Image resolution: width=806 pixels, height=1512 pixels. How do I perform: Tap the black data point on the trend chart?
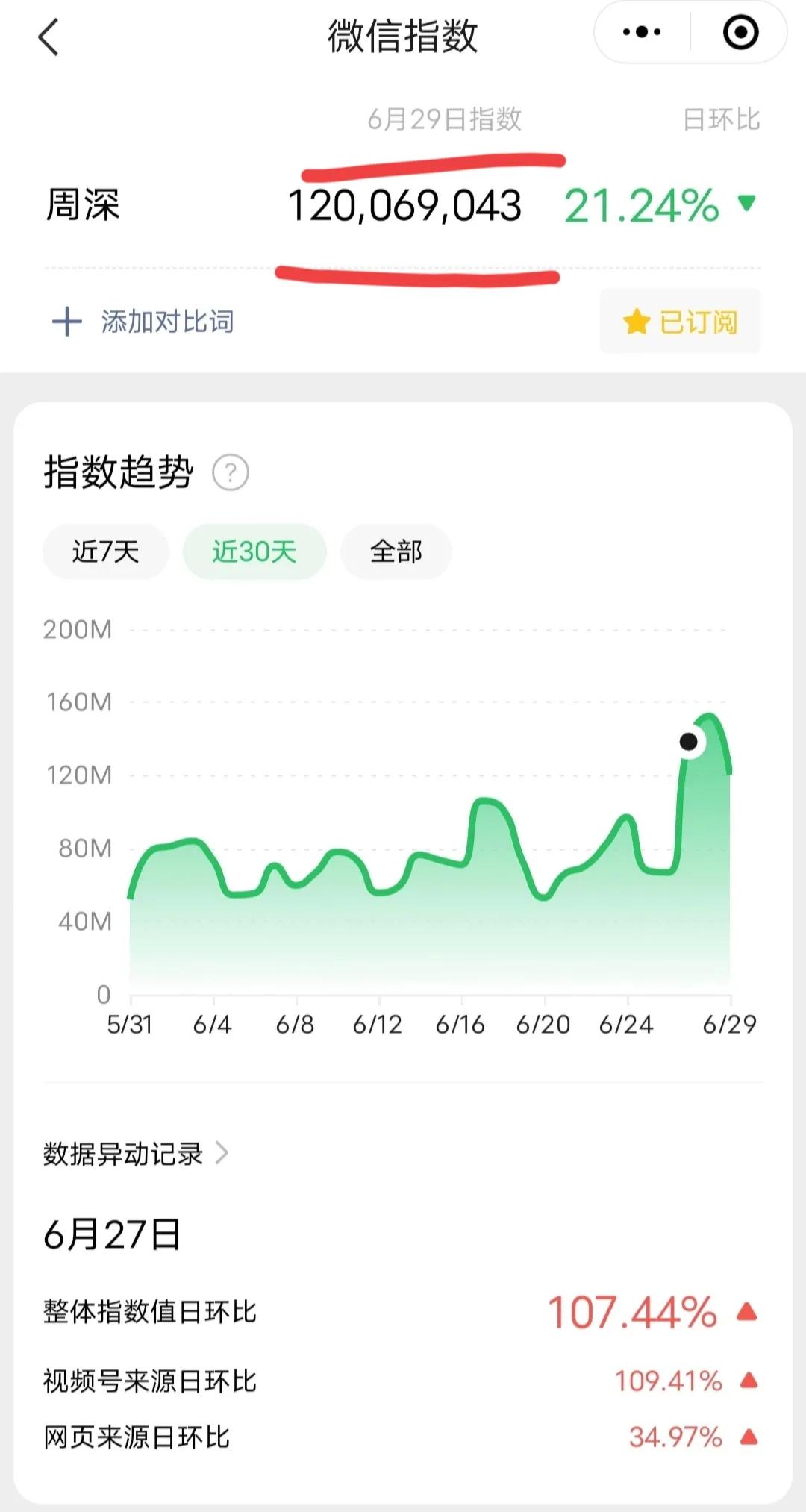(689, 742)
